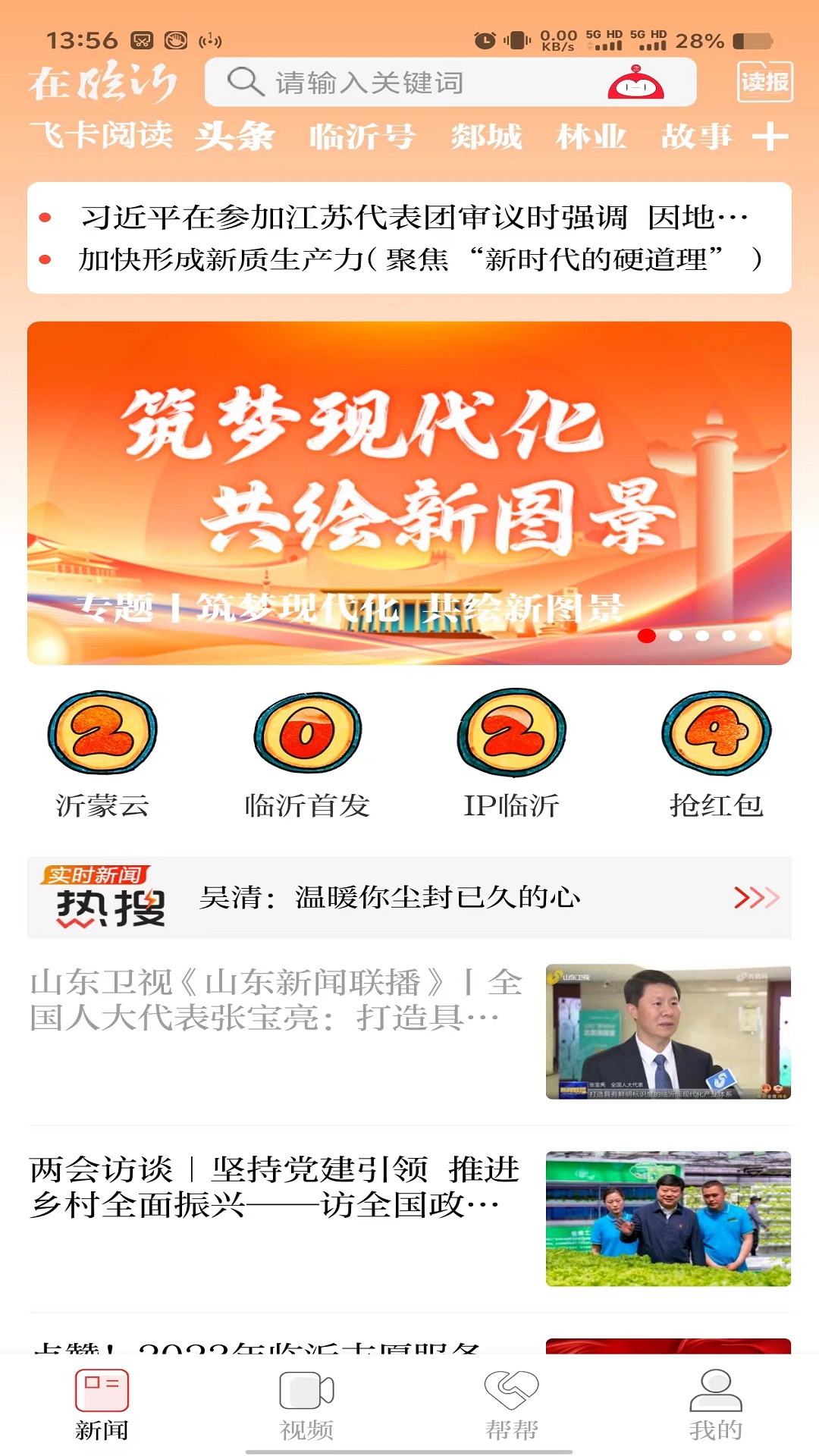Image resolution: width=819 pixels, height=1456 pixels.
Task: View more hot searches via arrows
Action: [x=756, y=898]
